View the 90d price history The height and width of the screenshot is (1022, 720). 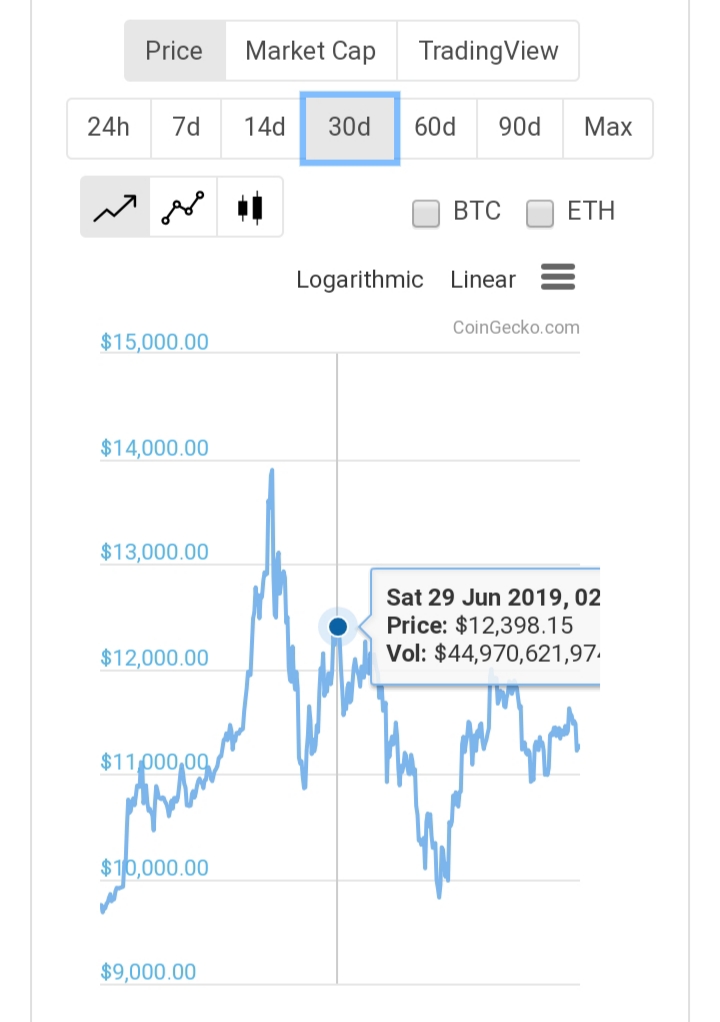pos(520,127)
